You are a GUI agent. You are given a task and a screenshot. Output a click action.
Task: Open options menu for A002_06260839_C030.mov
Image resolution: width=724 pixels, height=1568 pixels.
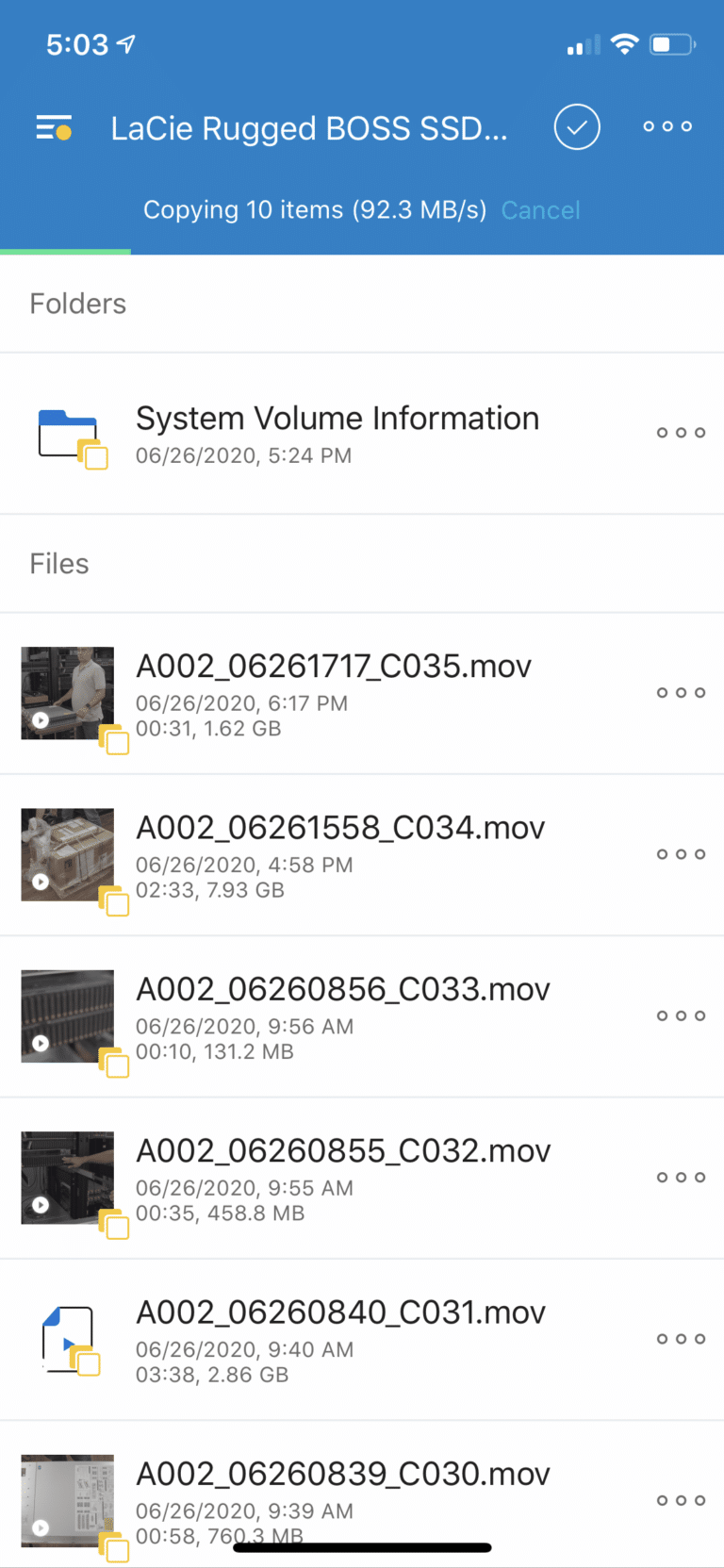[x=681, y=1500]
